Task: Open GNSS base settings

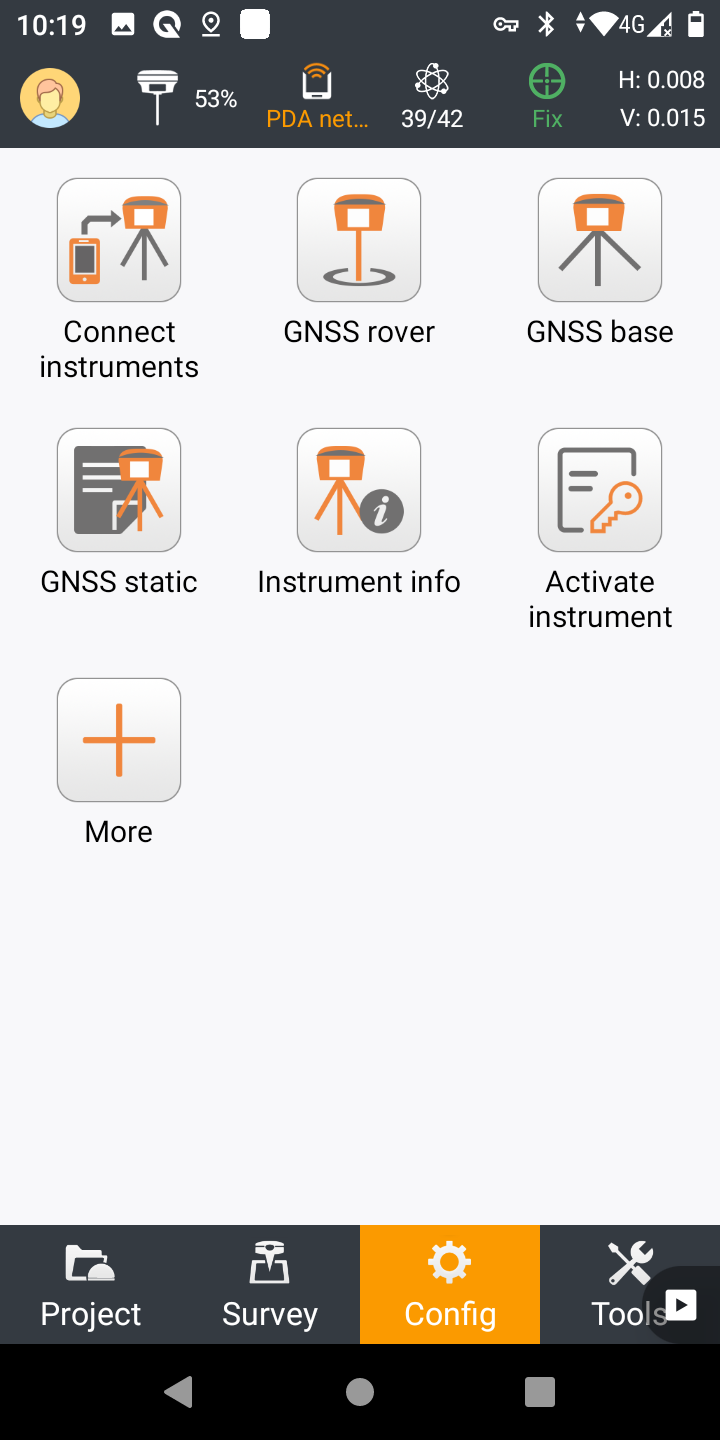Action: (600, 241)
